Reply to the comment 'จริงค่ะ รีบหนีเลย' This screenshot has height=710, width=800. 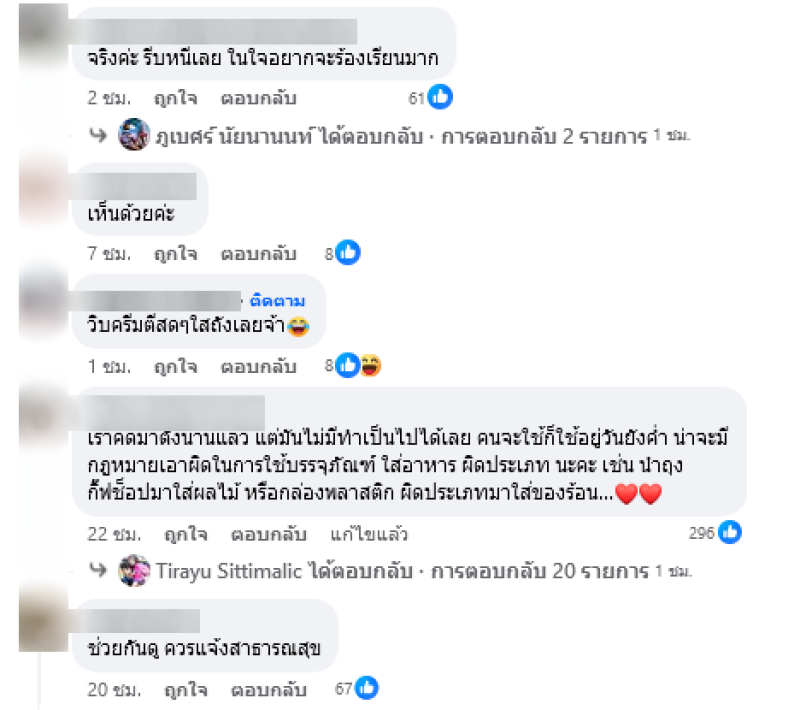[259, 98]
